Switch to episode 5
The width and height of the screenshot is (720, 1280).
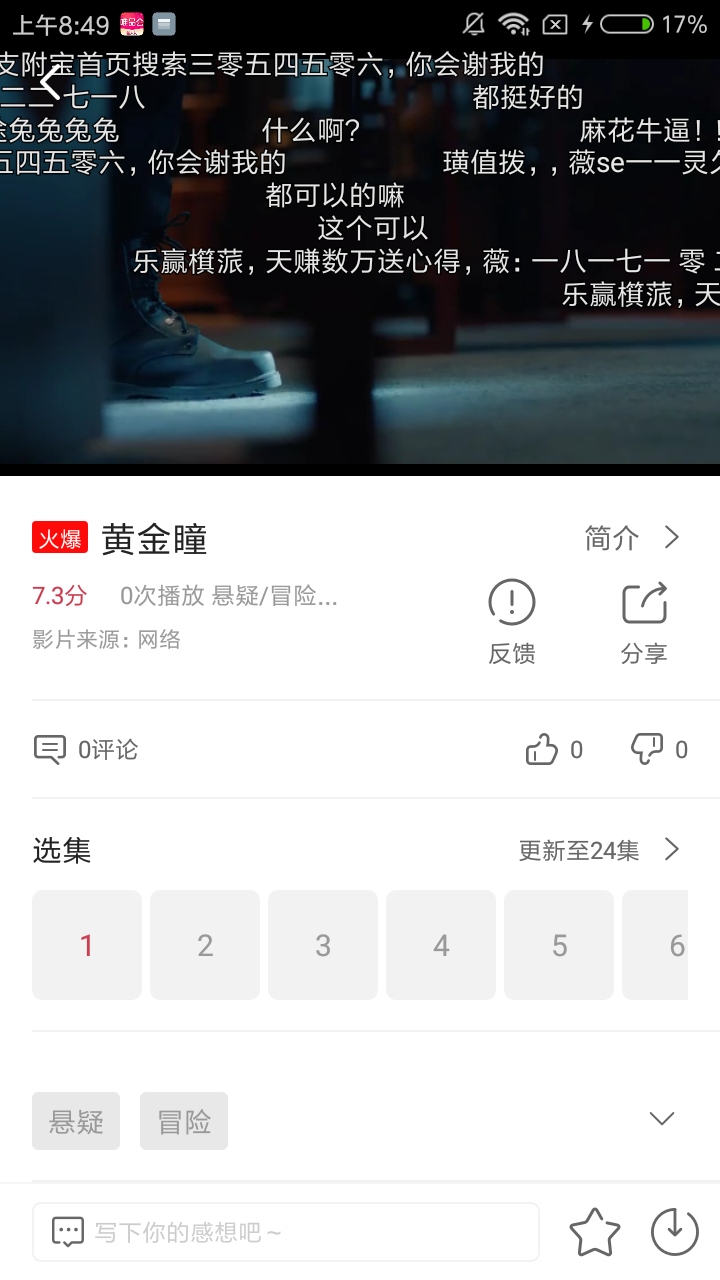pyautogui.click(x=559, y=945)
